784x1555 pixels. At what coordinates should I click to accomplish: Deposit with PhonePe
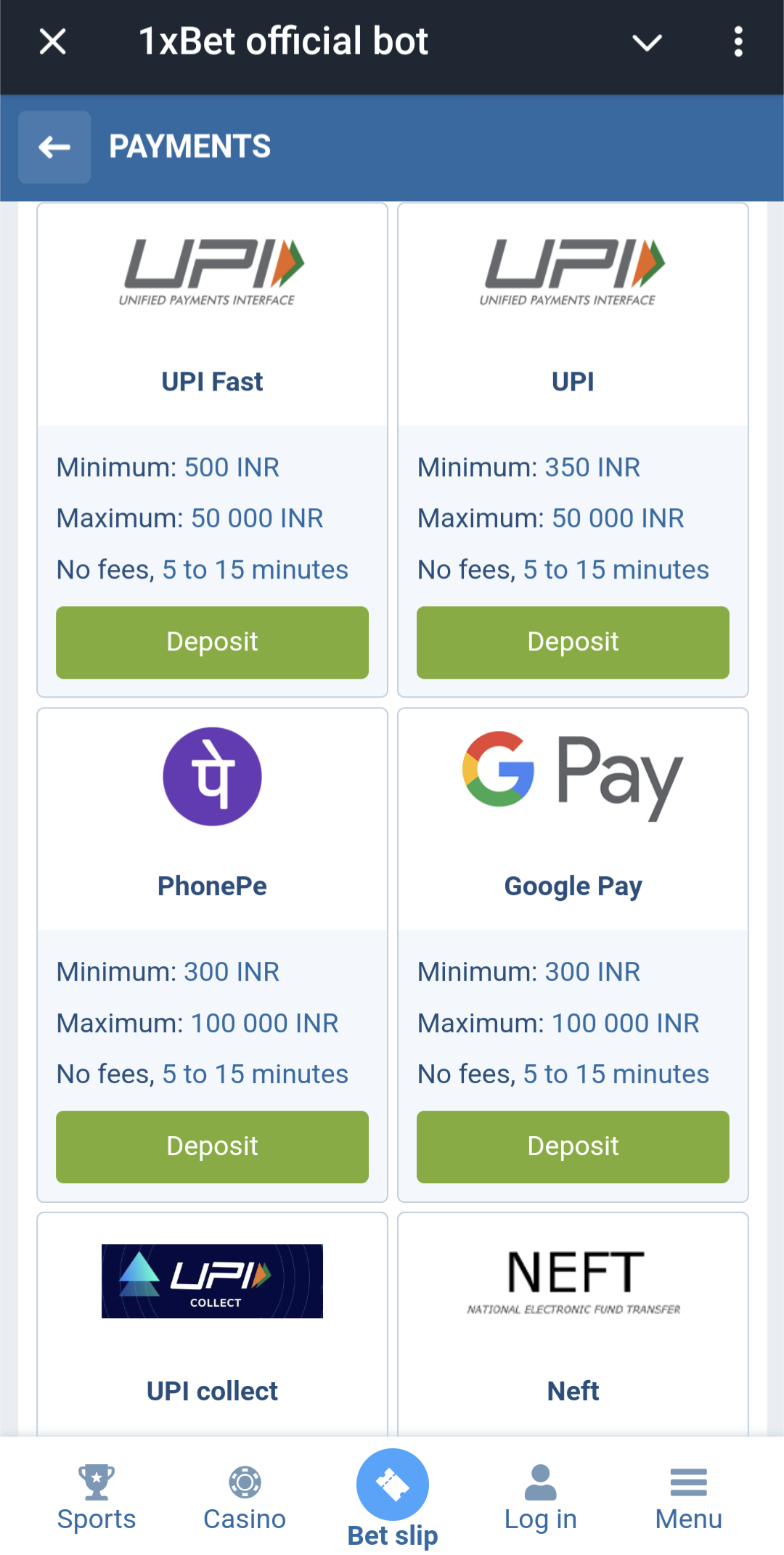[212, 1147]
